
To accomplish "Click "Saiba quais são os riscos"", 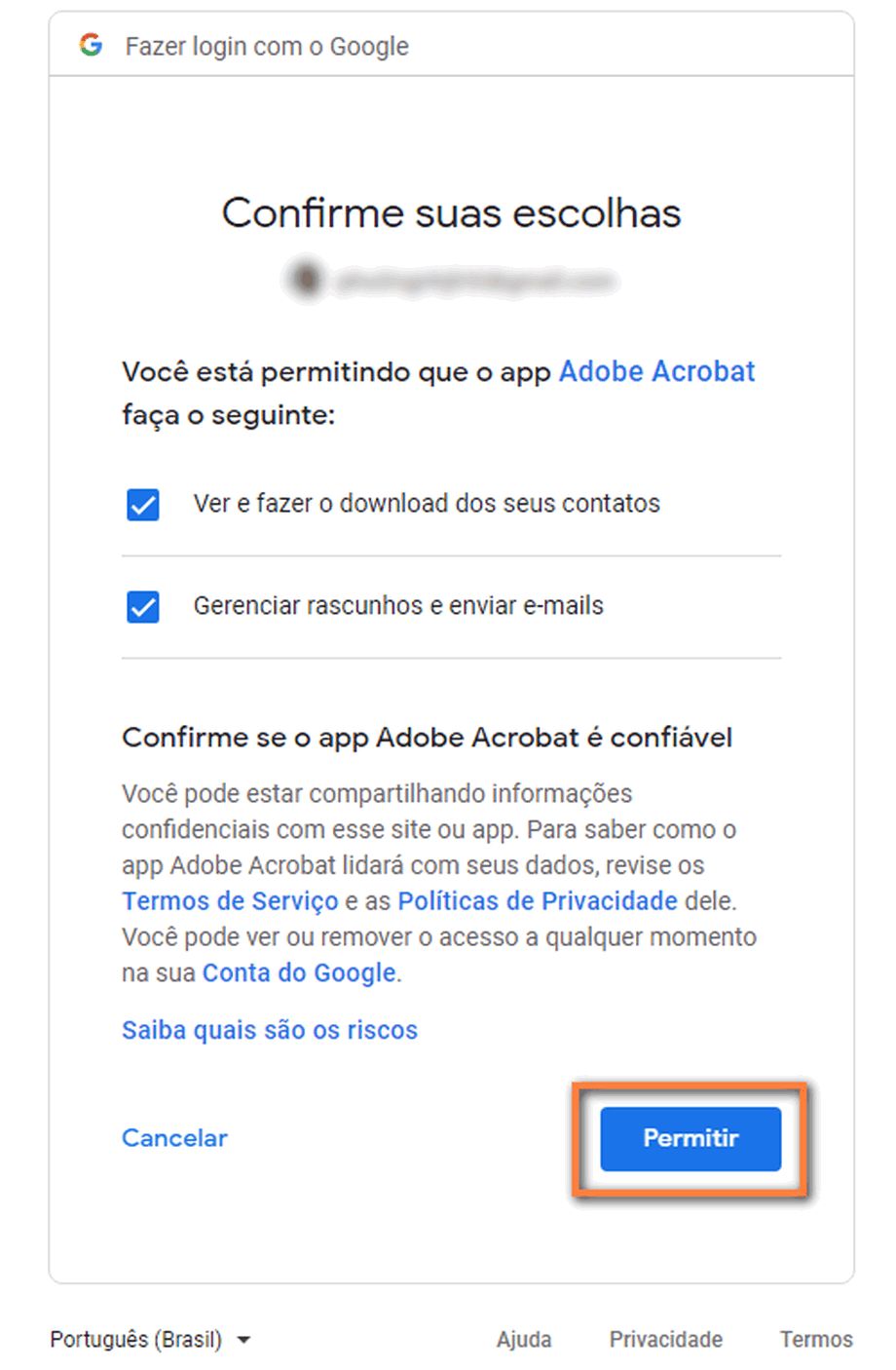I will [x=269, y=1030].
